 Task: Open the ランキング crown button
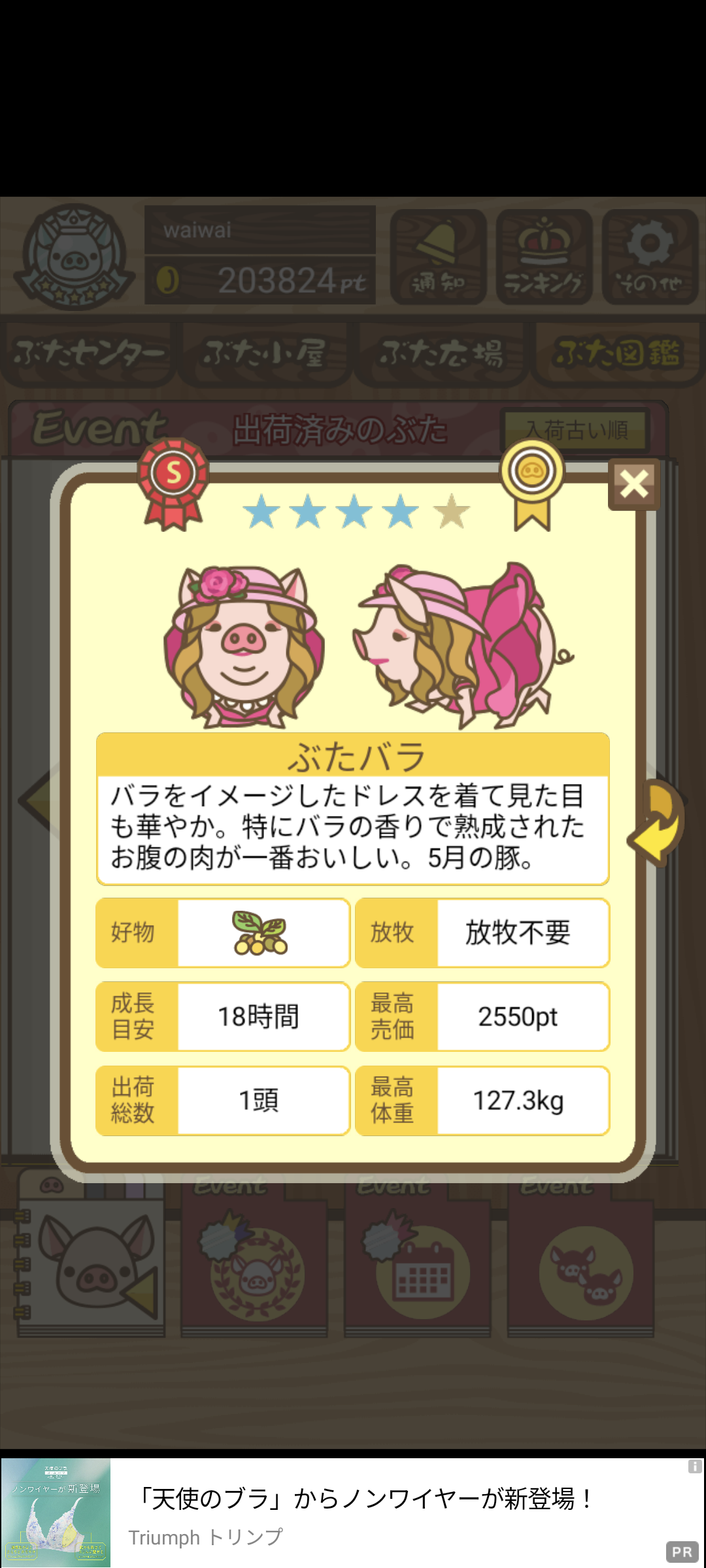(544, 257)
